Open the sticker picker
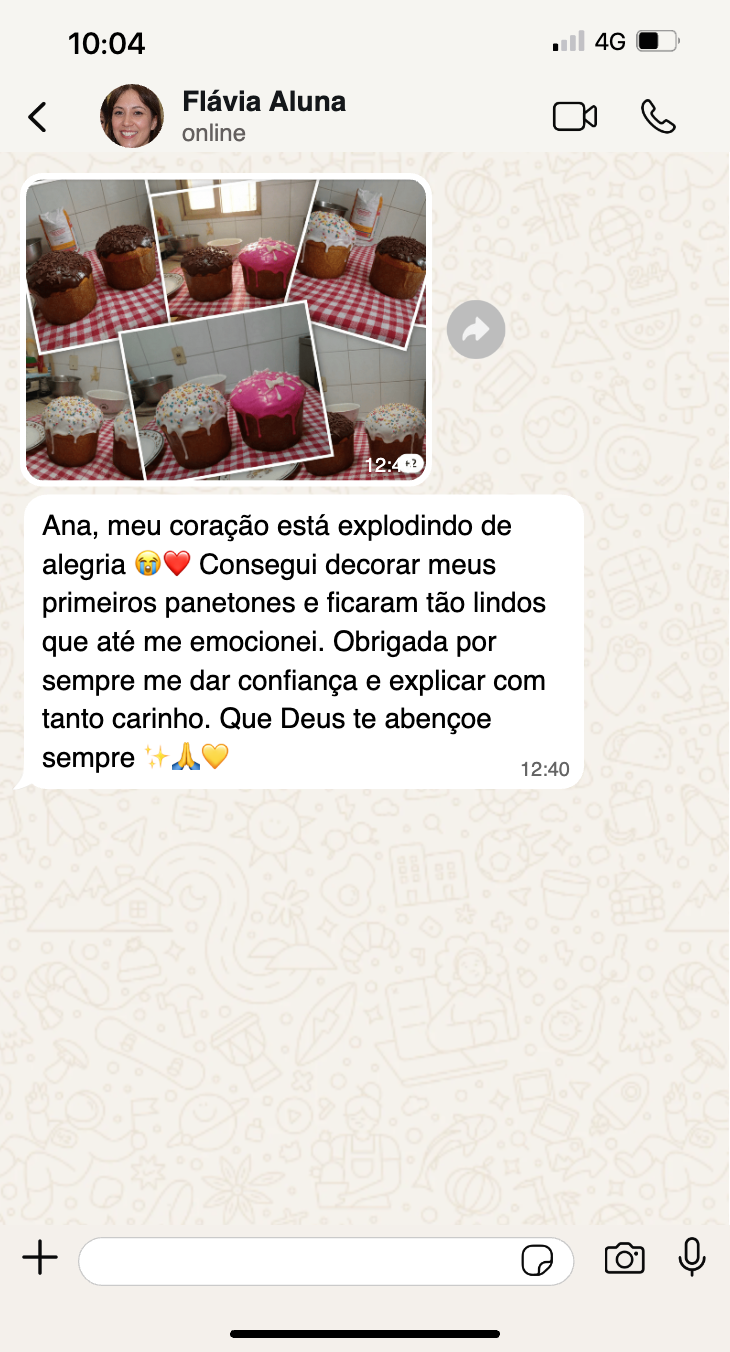The image size is (730, 1352). click(x=537, y=1261)
